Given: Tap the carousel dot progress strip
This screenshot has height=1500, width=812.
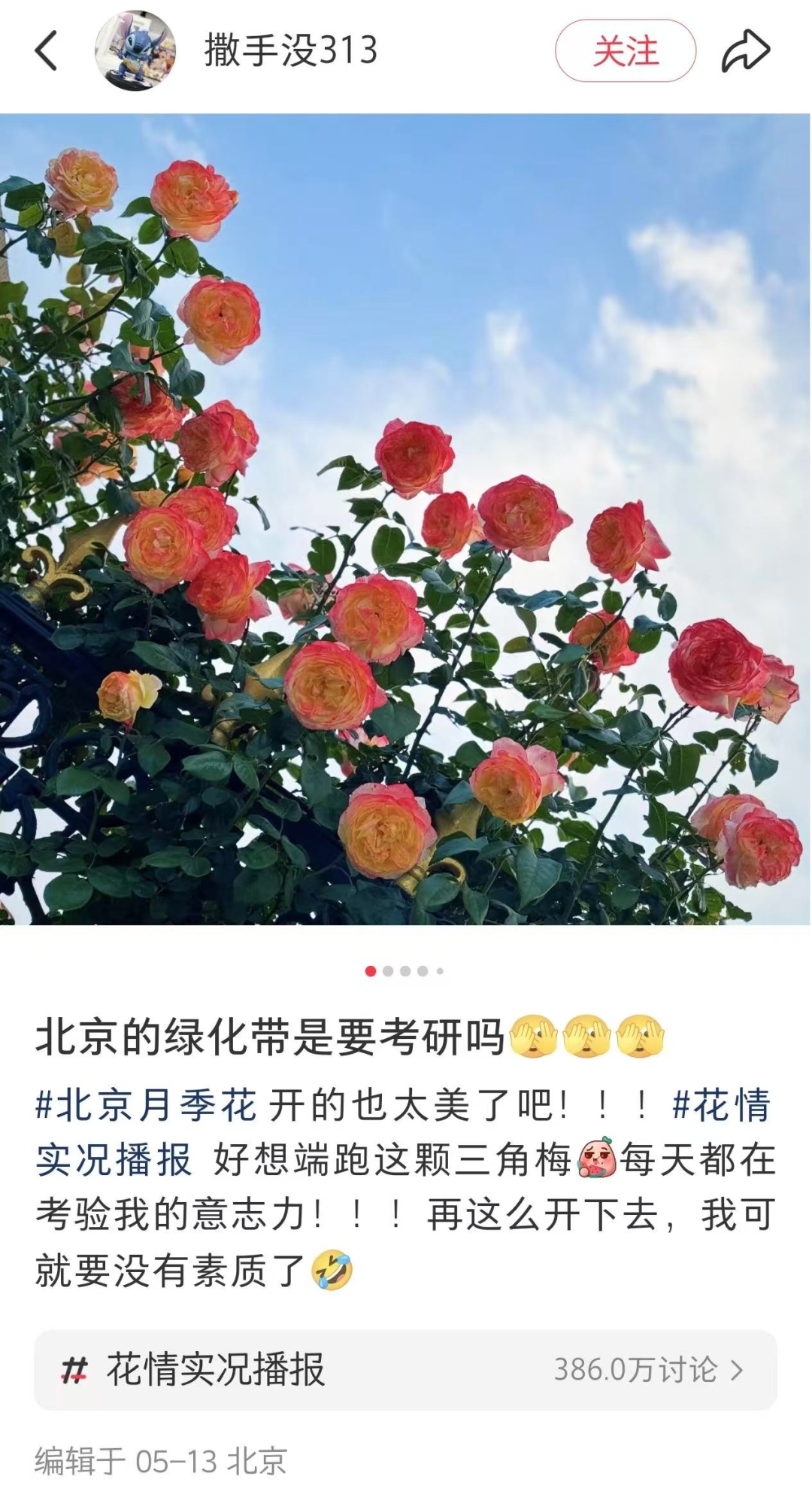Looking at the screenshot, I should pos(406,971).
